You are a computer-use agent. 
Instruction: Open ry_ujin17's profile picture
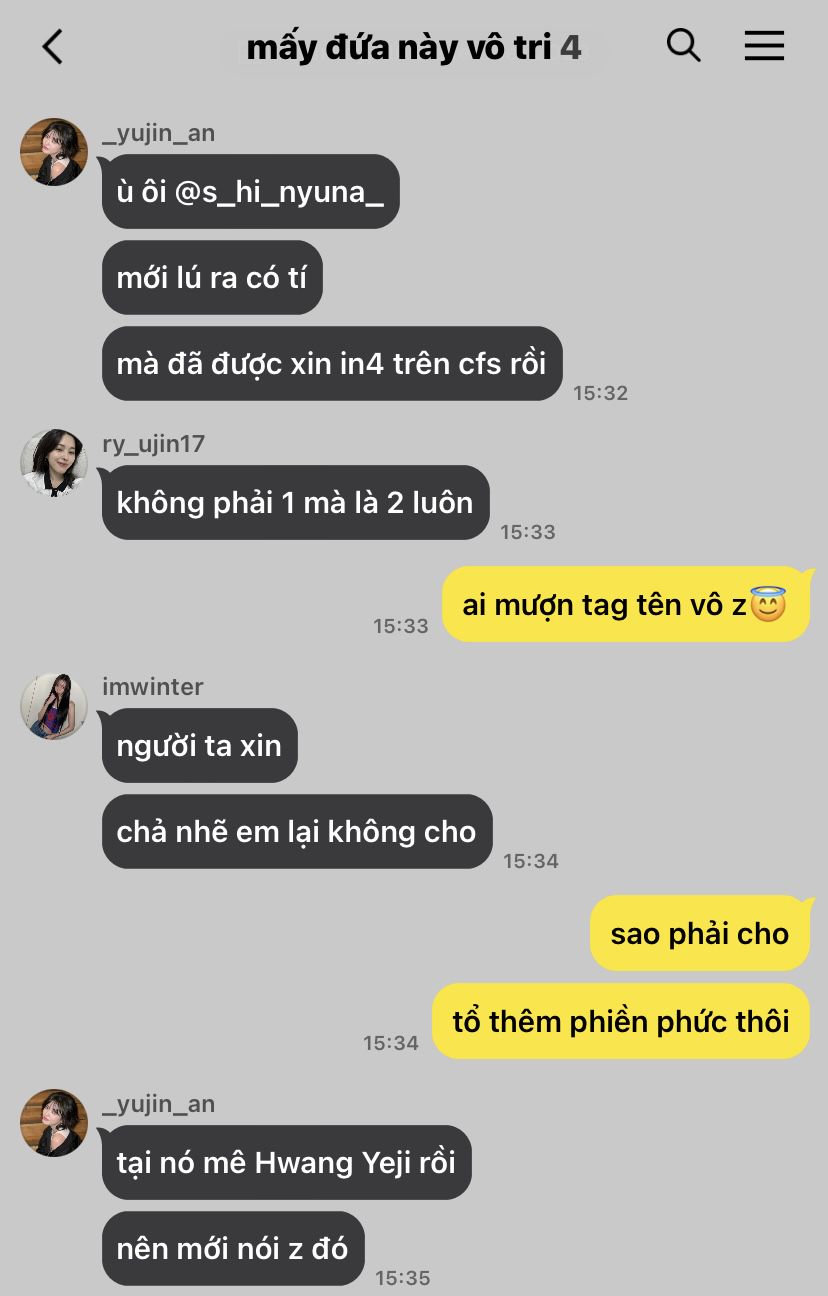click(x=54, y=463)
